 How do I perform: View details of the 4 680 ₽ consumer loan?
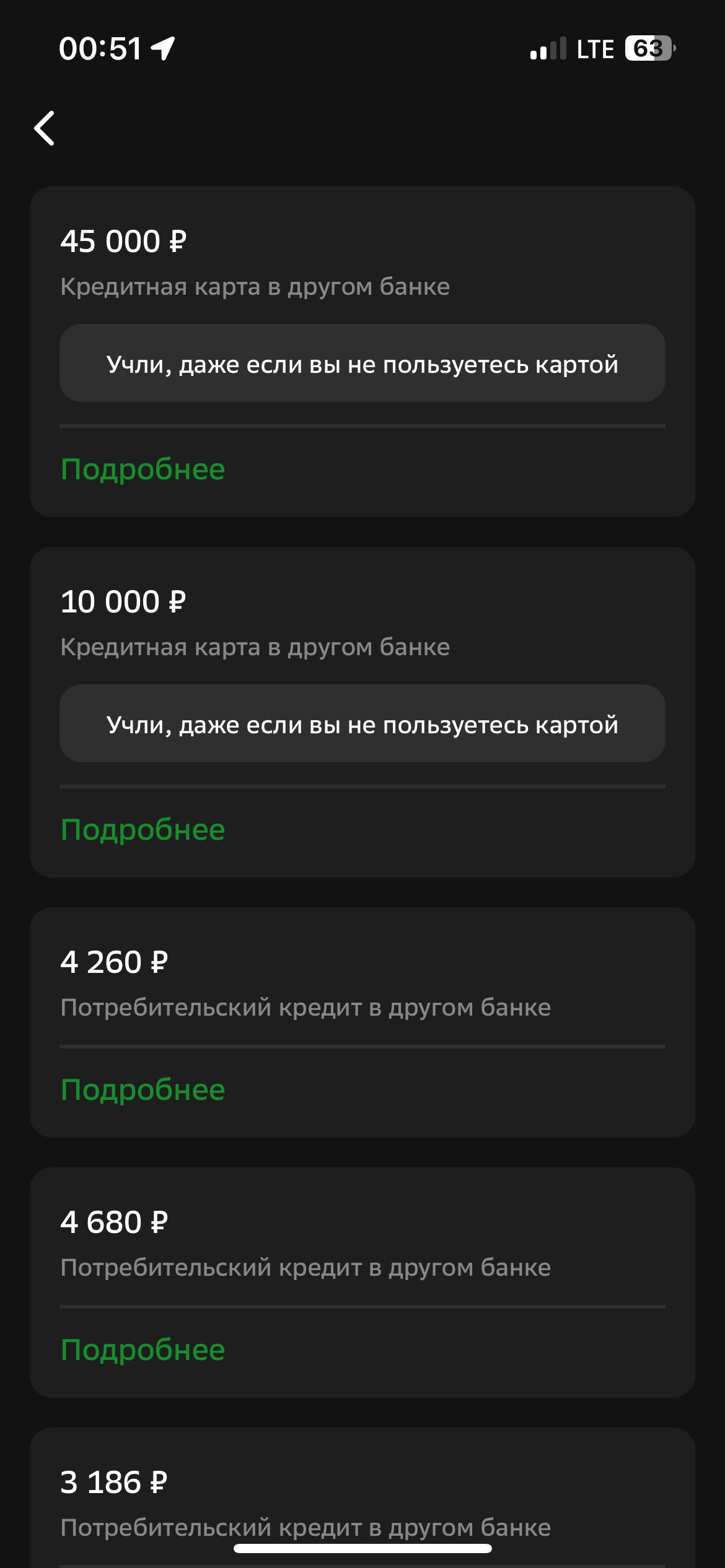[143, 1350]
